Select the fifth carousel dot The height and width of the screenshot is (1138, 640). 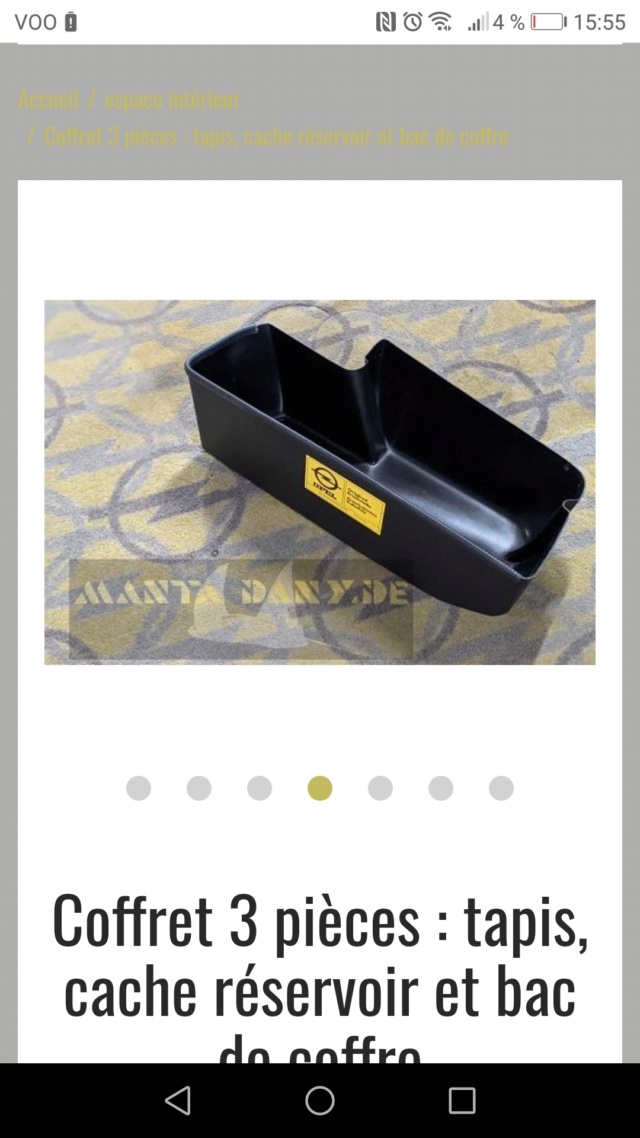pyautogui.click(x=380, y=788)
